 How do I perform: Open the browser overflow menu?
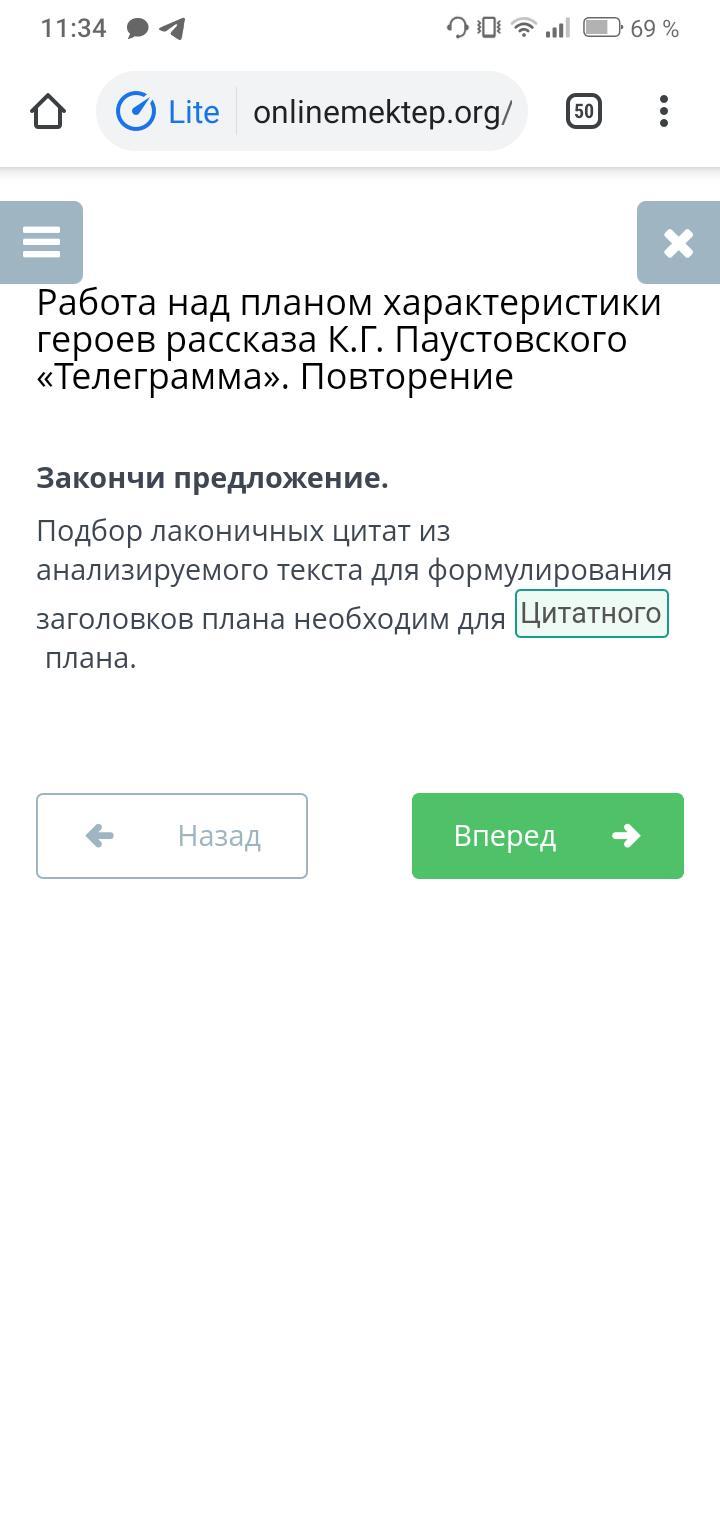664,111
